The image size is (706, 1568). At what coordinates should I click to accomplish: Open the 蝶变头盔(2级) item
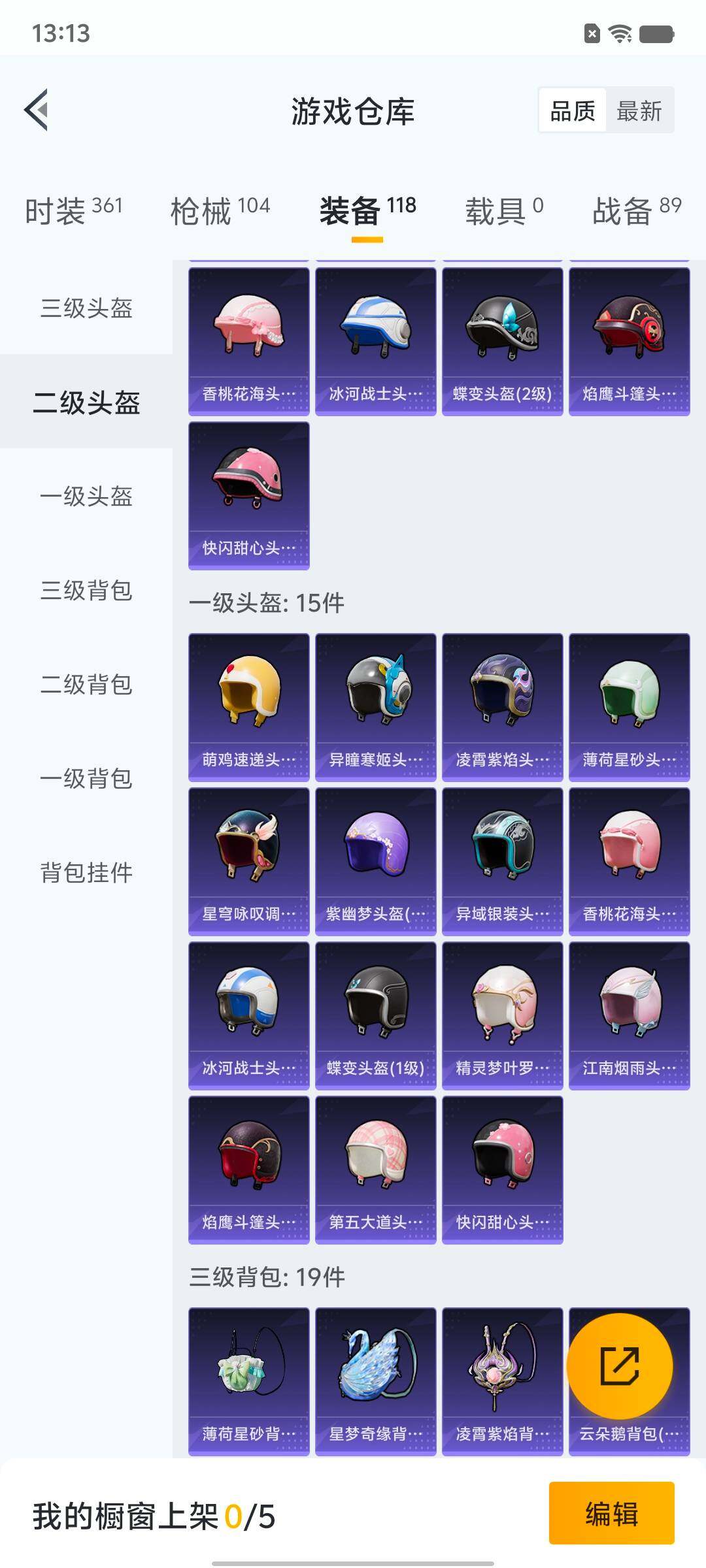point(502,341)
